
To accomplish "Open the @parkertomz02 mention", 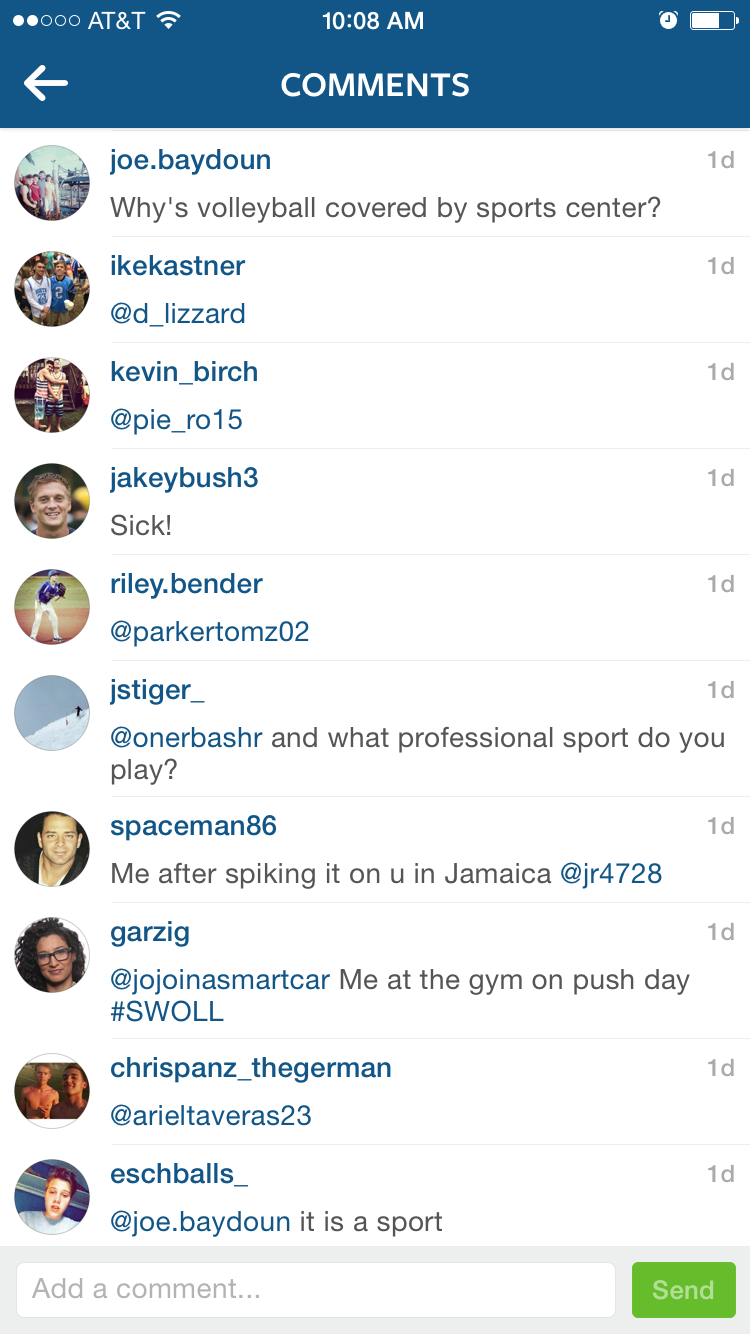I will tap(209, 632).
